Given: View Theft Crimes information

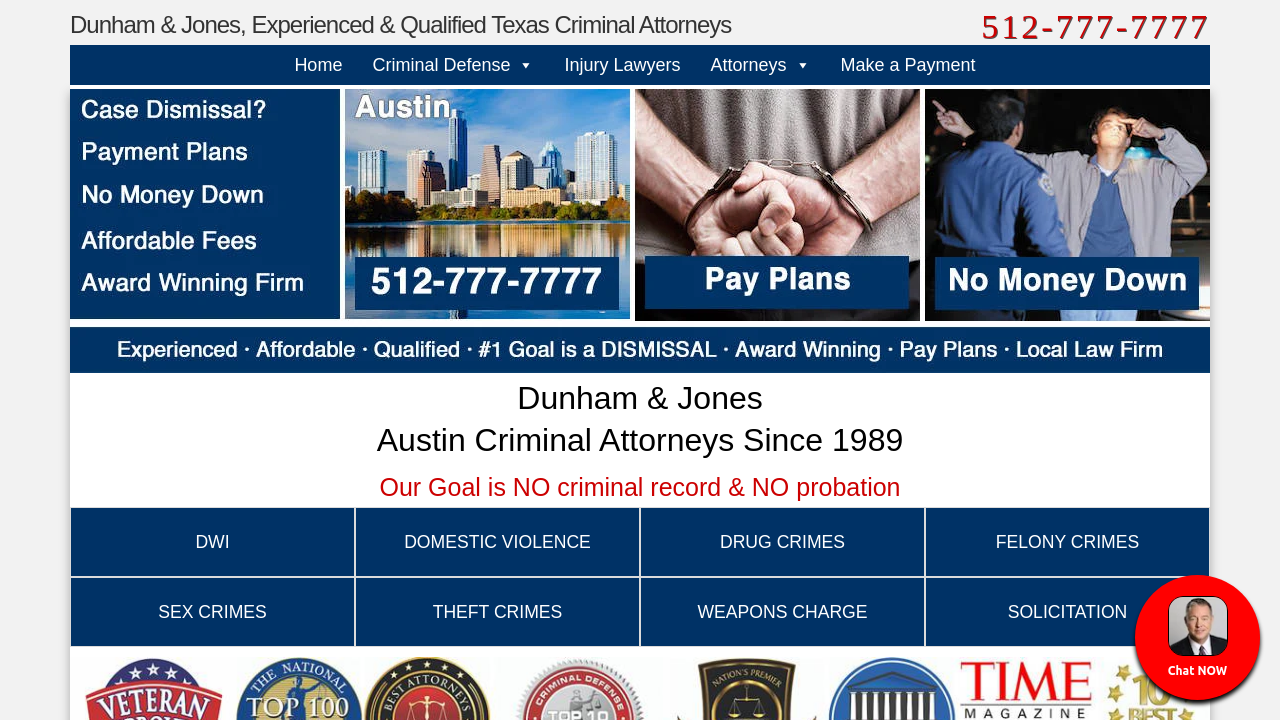Looking at the screenshot, I should point(497,612).
